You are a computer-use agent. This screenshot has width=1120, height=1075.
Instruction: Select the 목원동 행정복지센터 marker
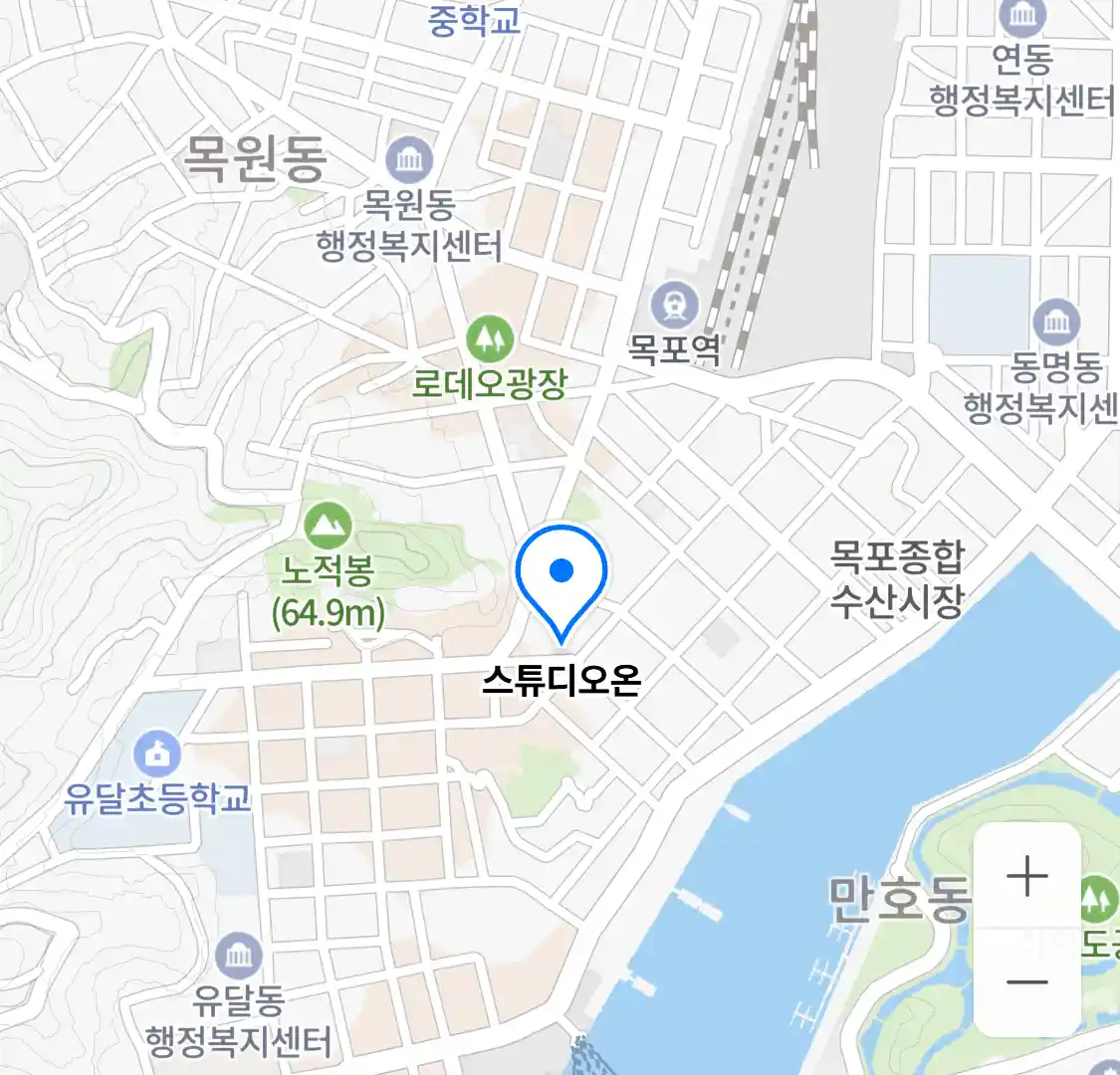409,161
